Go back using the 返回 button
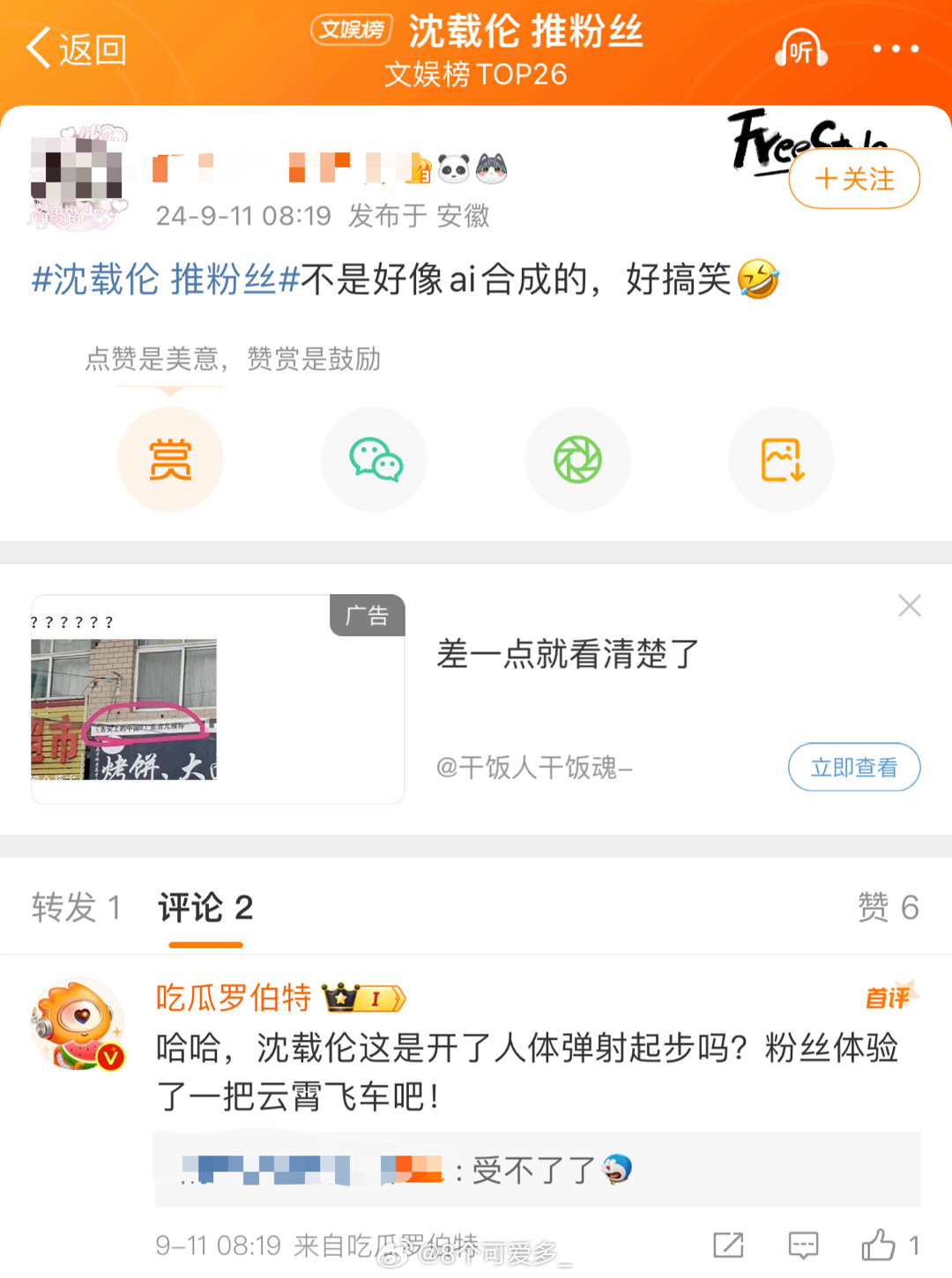This screenshot has width=952, height=1278. [77, 48]
